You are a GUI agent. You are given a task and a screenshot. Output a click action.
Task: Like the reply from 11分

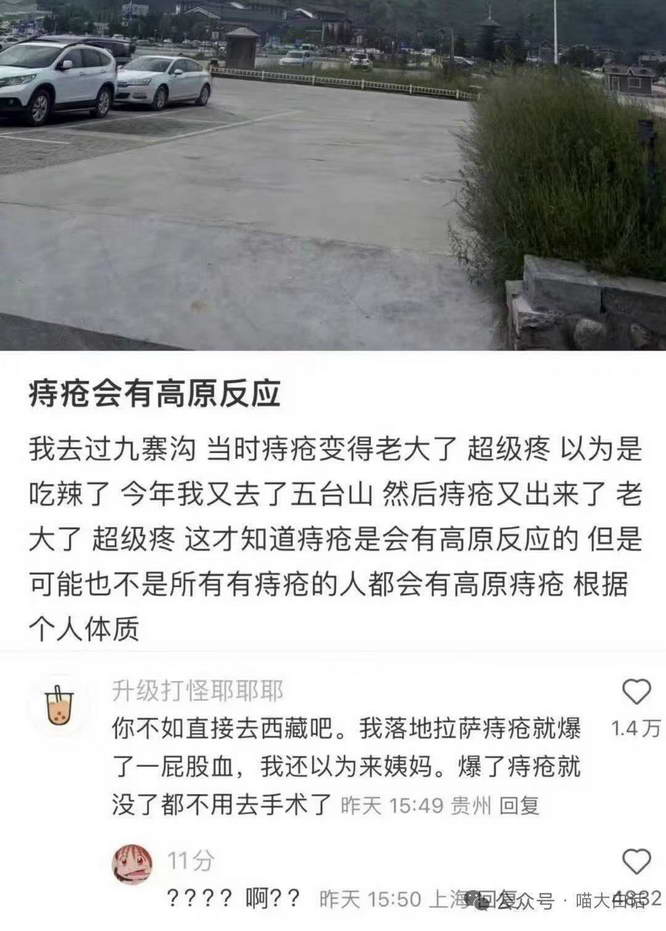(x=636, y=862)
